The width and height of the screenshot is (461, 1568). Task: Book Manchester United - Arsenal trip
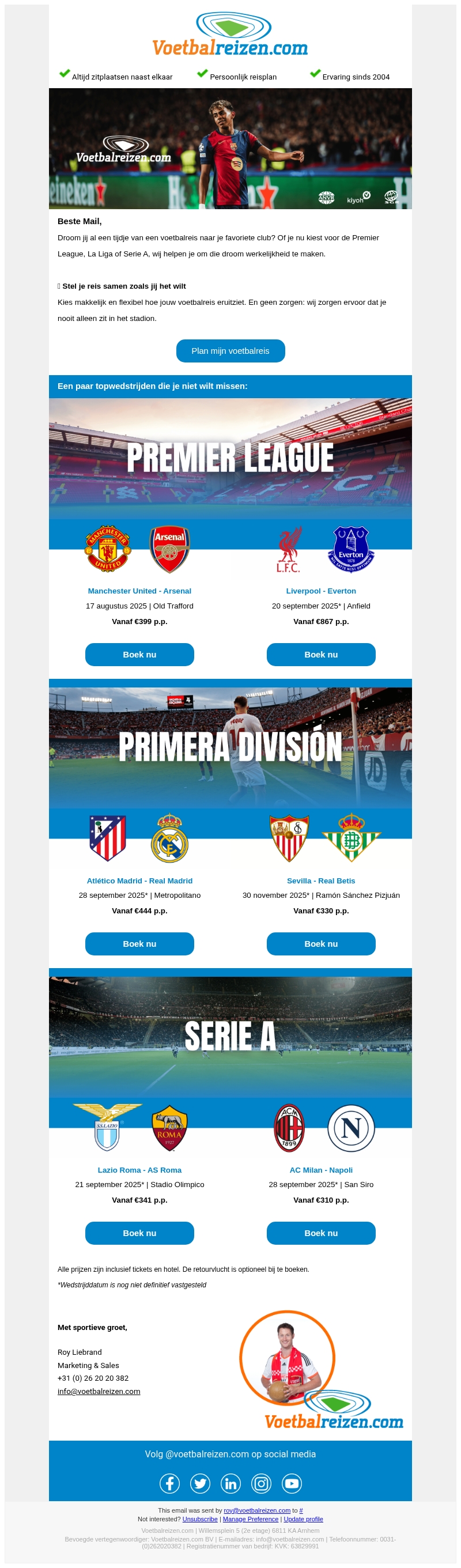139,655
